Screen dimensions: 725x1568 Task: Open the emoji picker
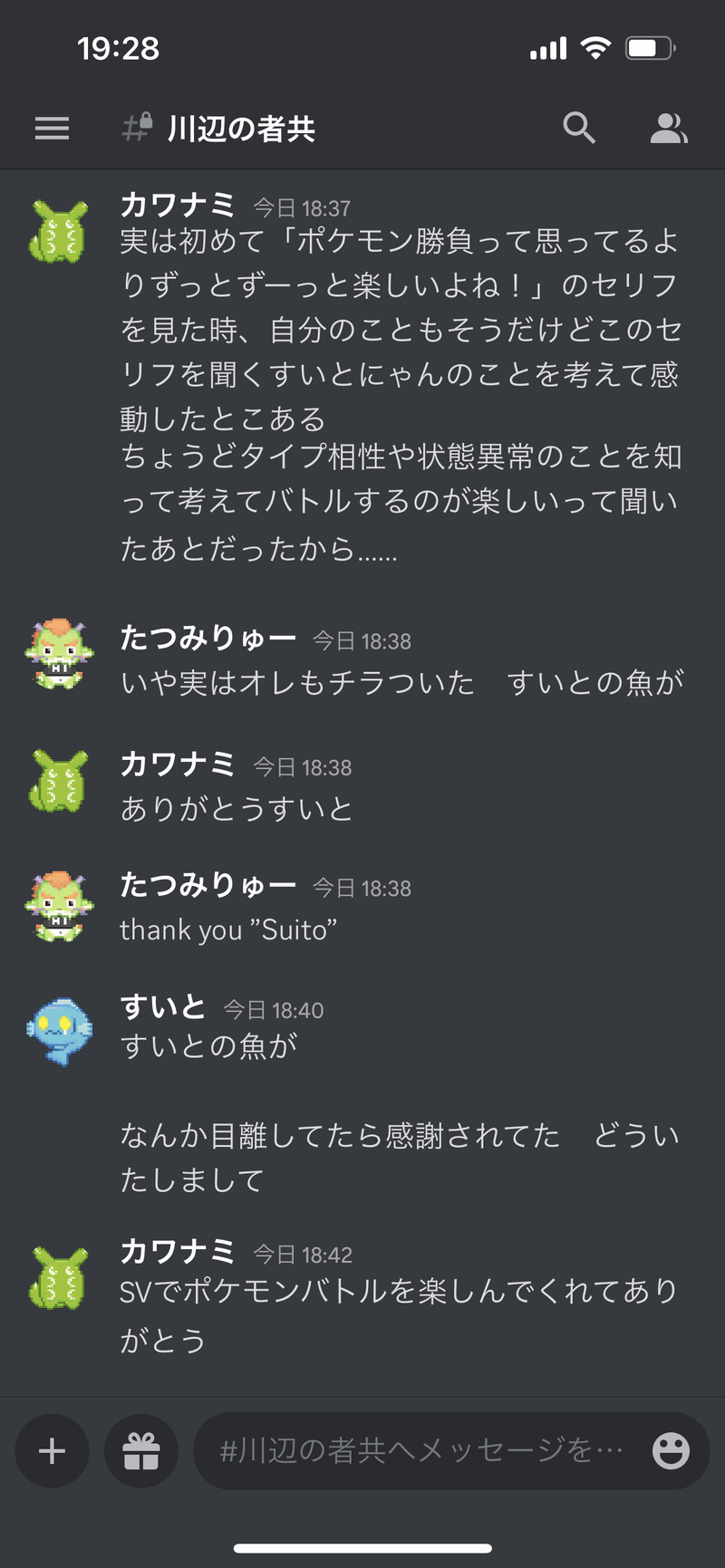click(x=671, y=1451)
